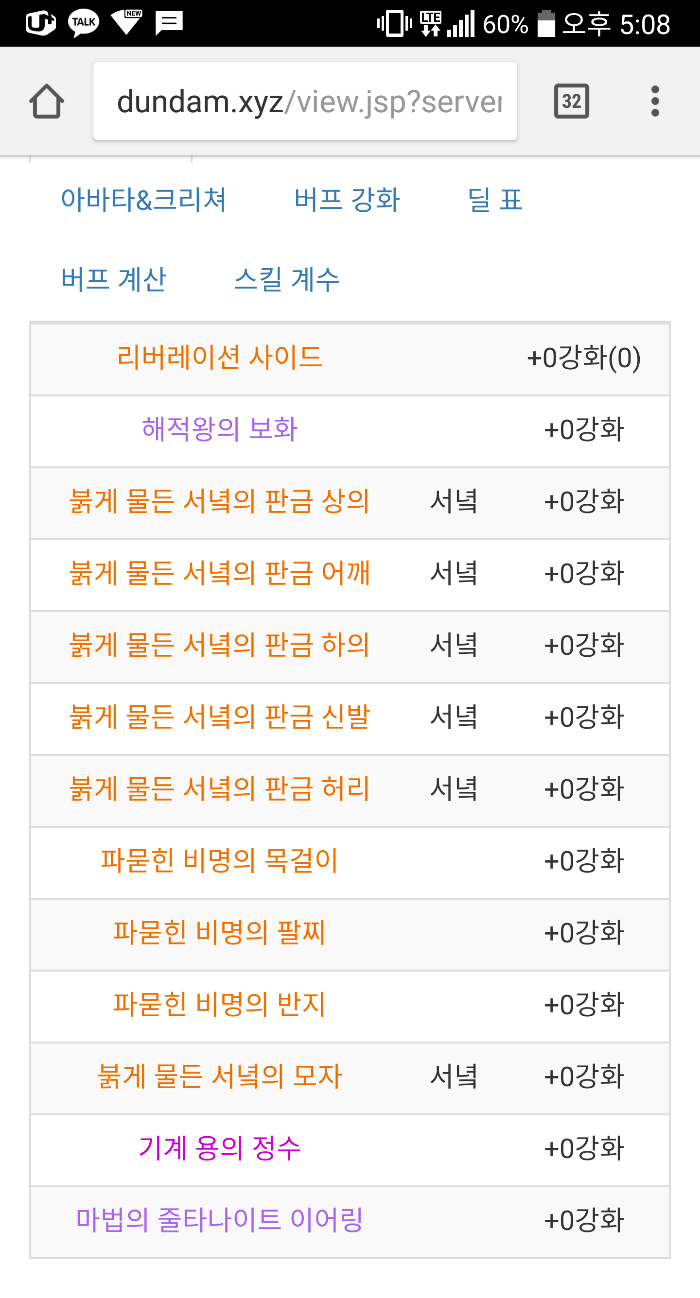Switch to the 아바타&크리쳐 tab

[143, 200]
